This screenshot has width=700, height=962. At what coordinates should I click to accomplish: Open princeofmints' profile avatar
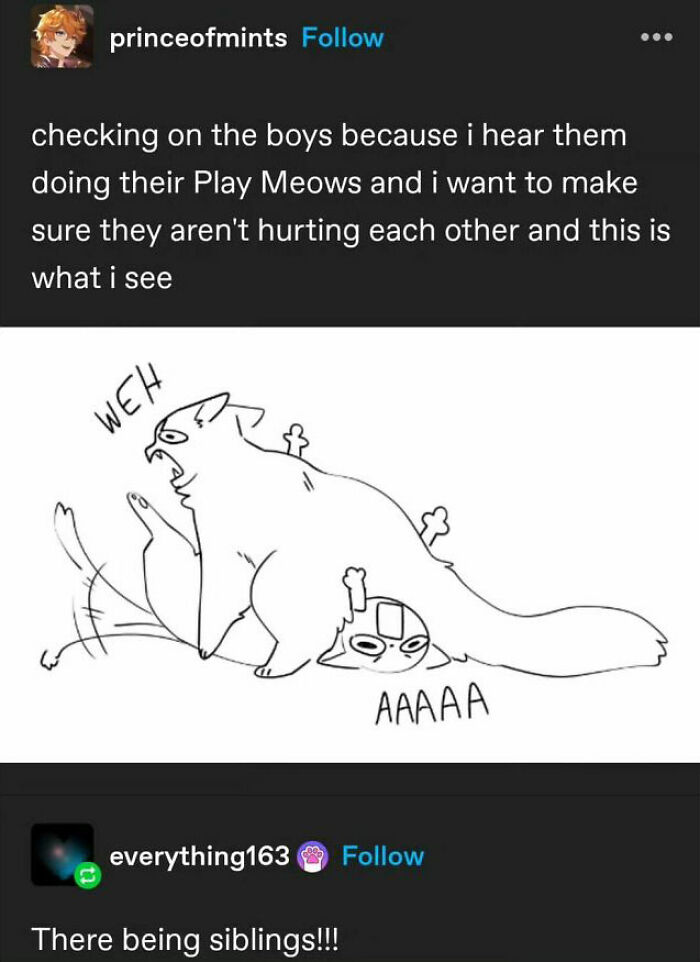tap(62, 37)
